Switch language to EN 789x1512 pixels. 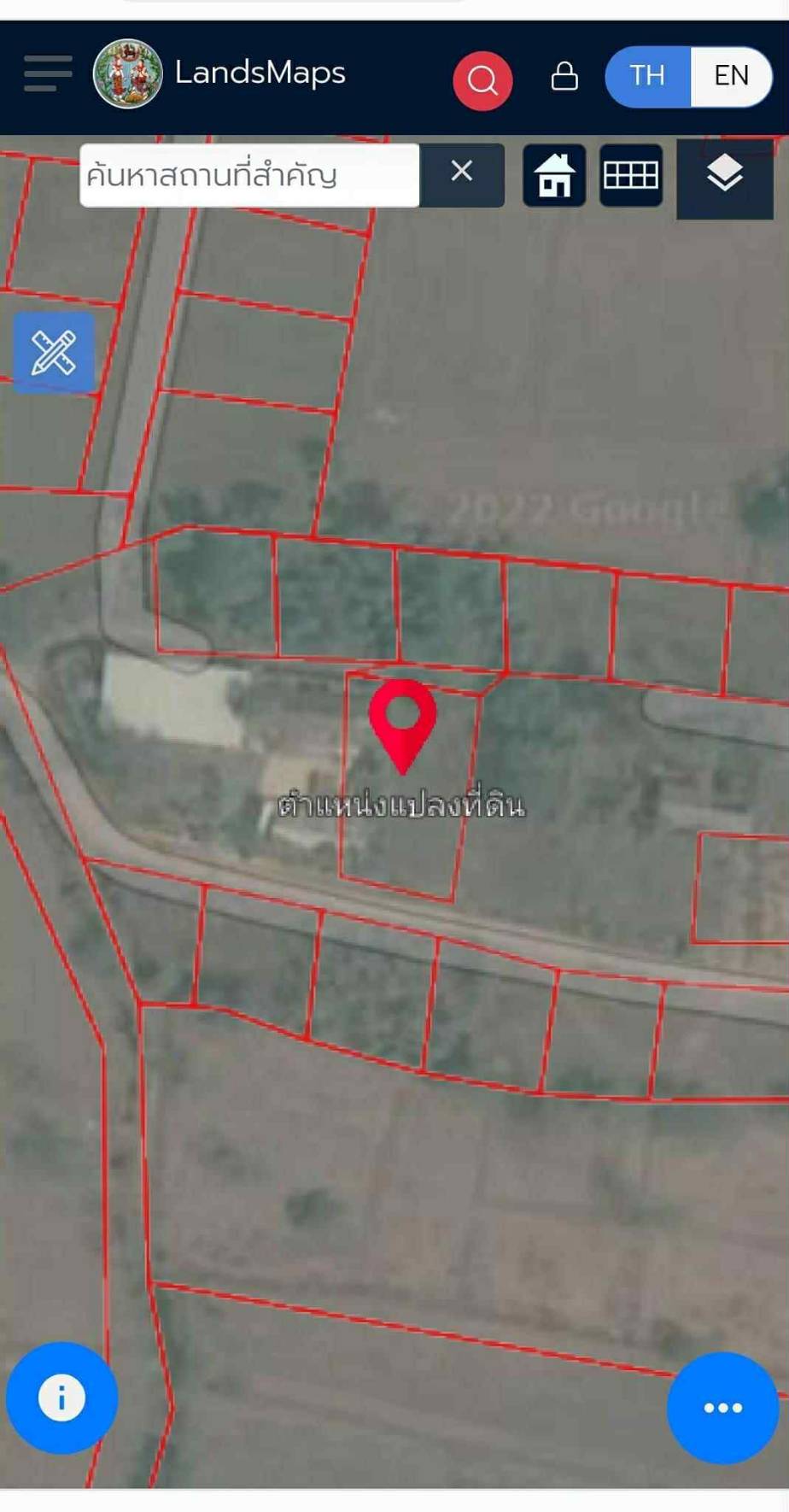point(731,76)
